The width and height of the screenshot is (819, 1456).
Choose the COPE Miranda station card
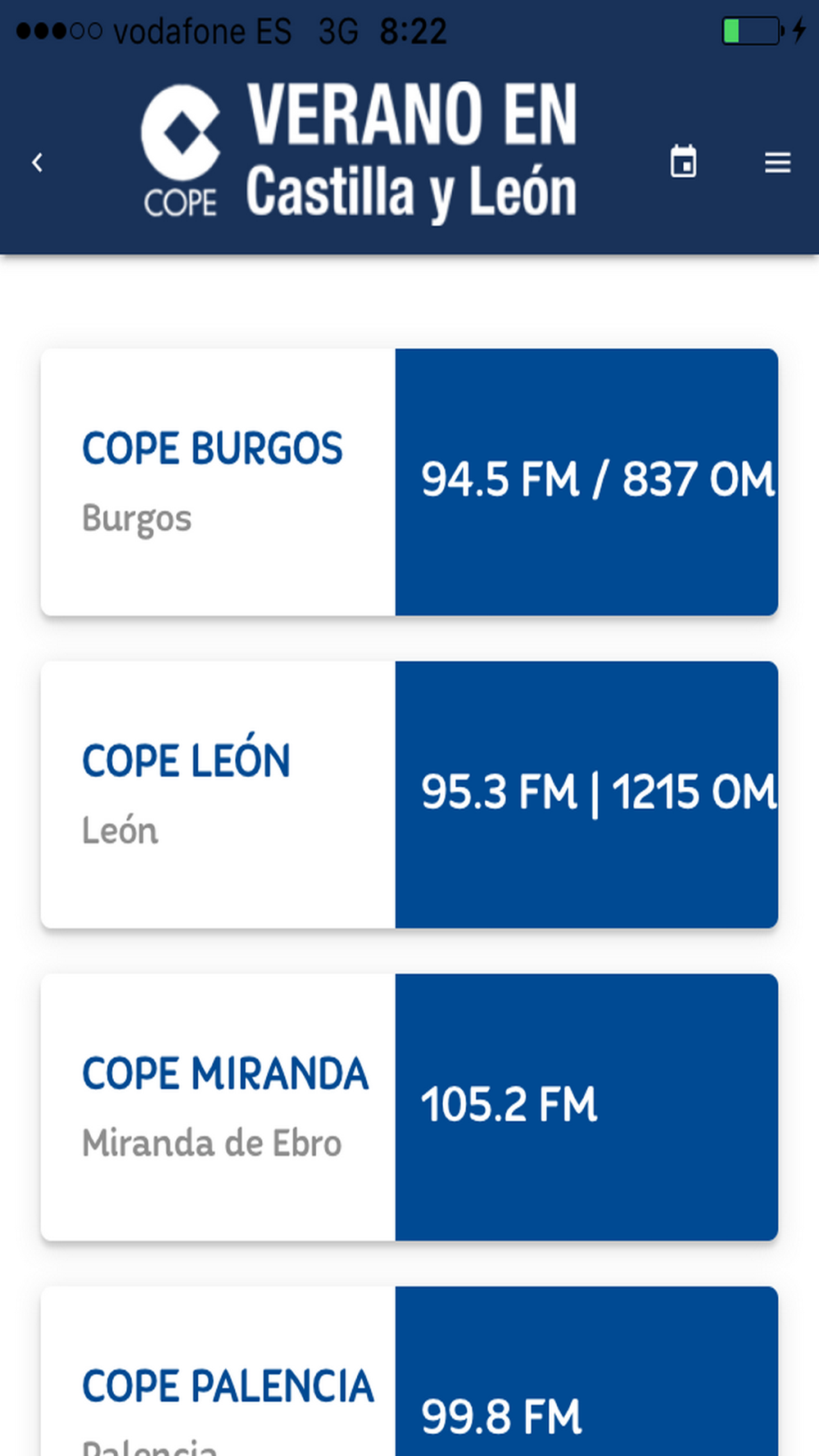409,1107
